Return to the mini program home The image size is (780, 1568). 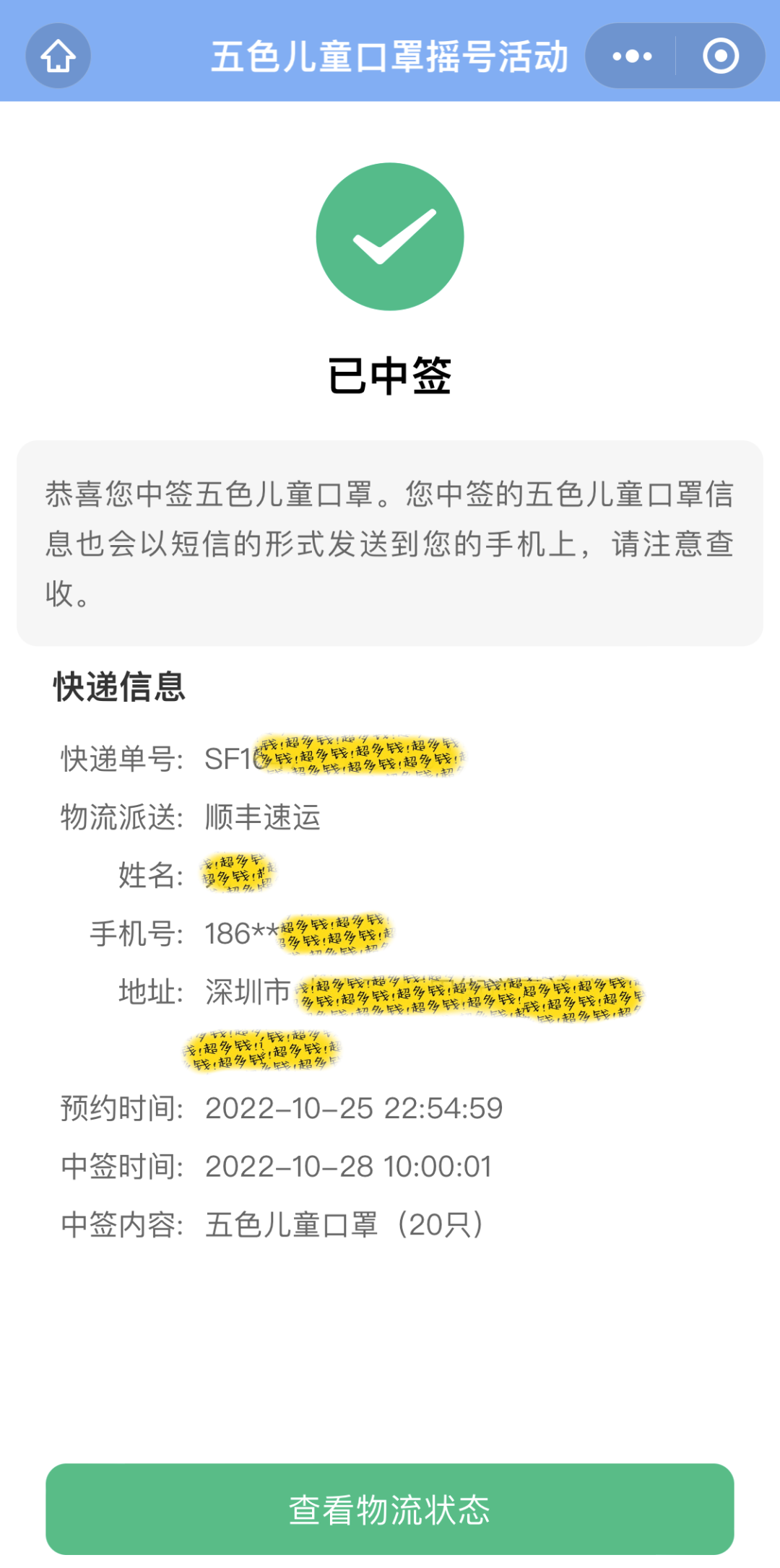58,56
